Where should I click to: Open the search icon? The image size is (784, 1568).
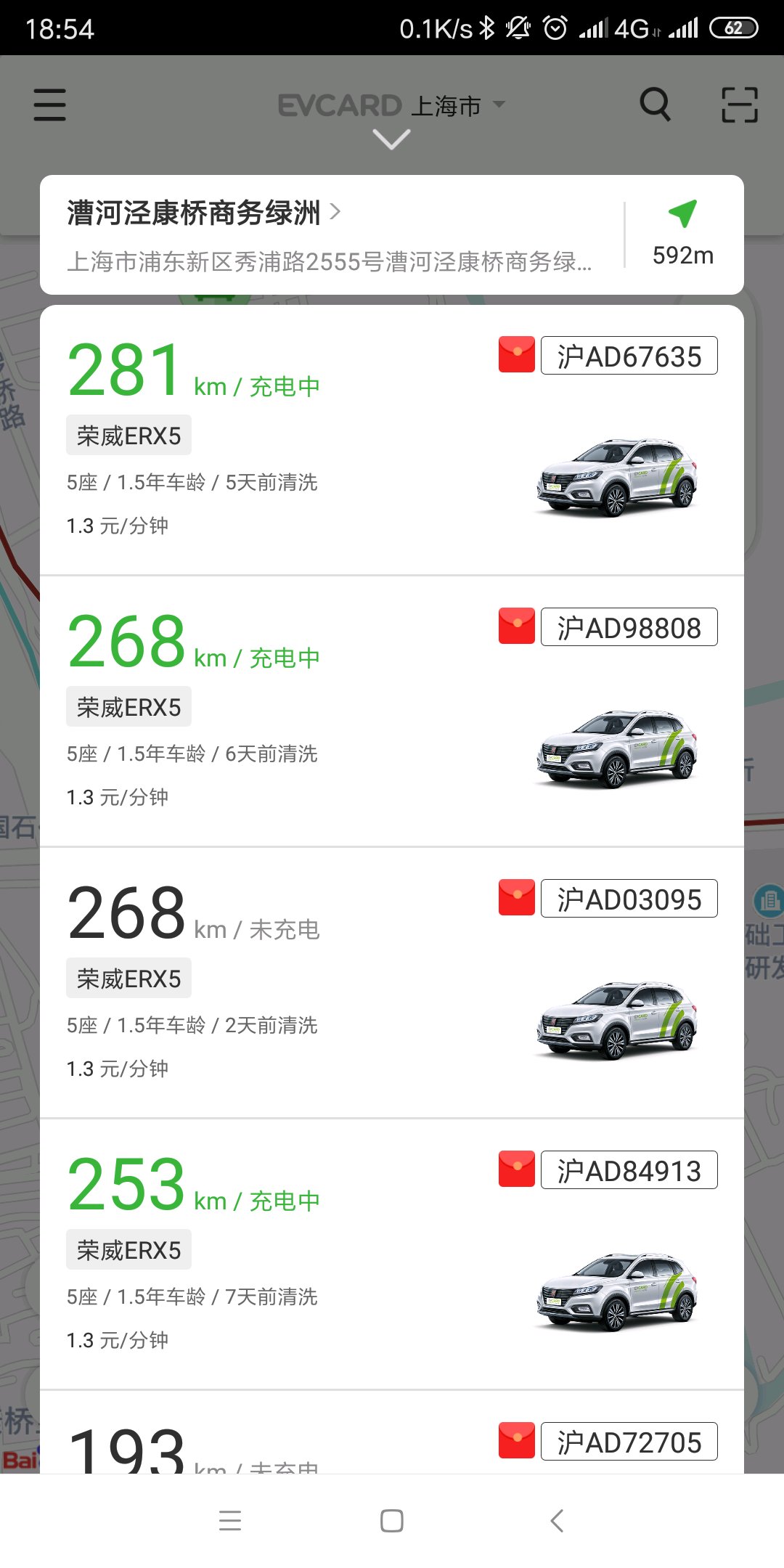coord(655,105)
